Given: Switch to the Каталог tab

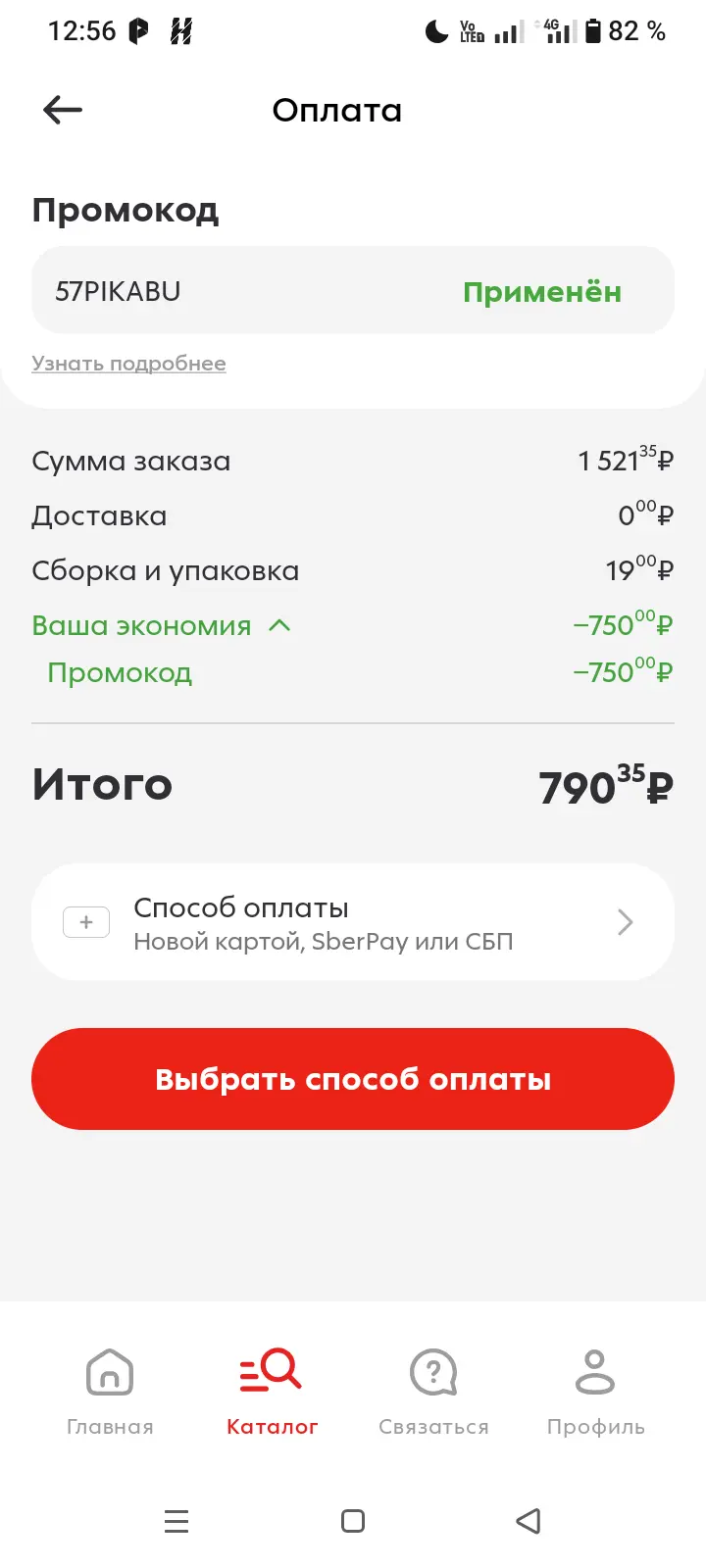Looking at the screenshot, I should tap(272, 1392).
